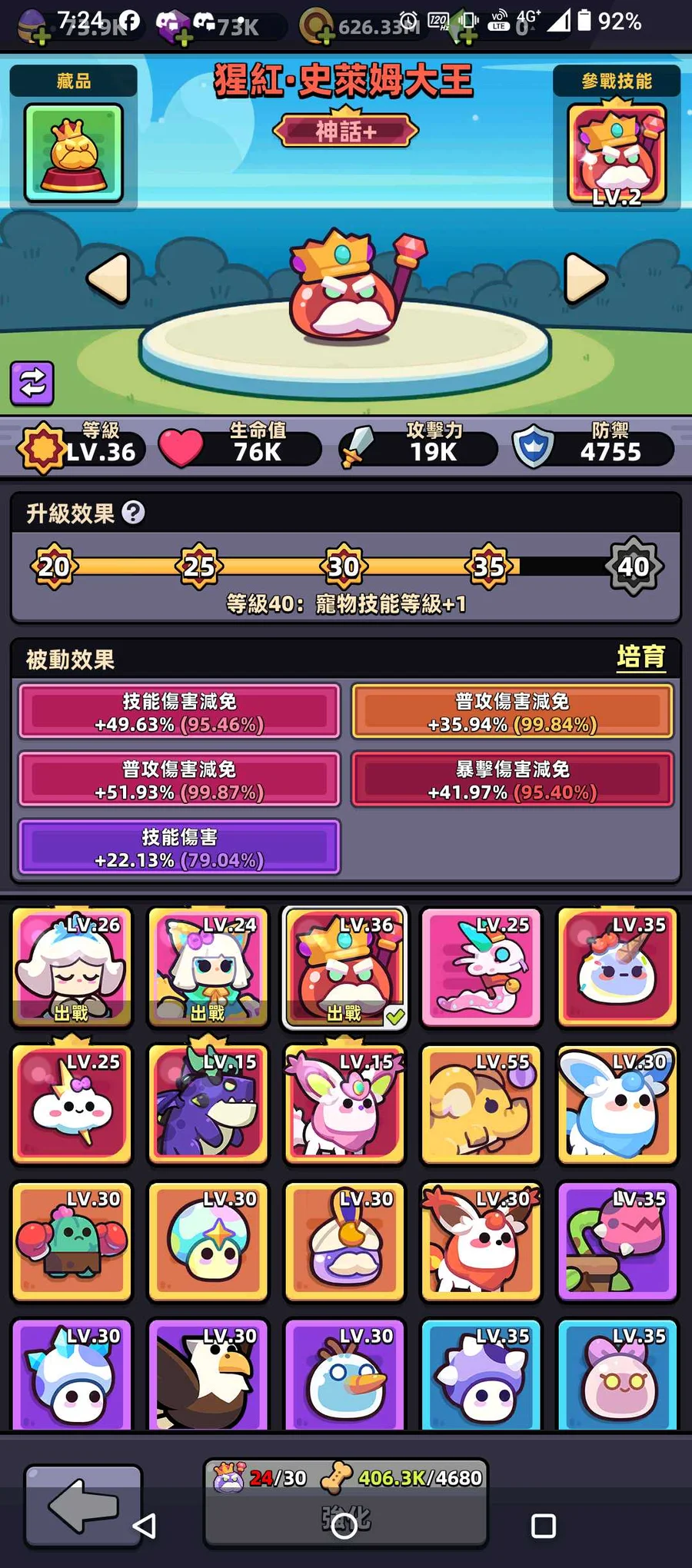Select the LV.15 purple dinosaur pet
Viewport: 692px width, 1568px height.
tap(208, 1104)
